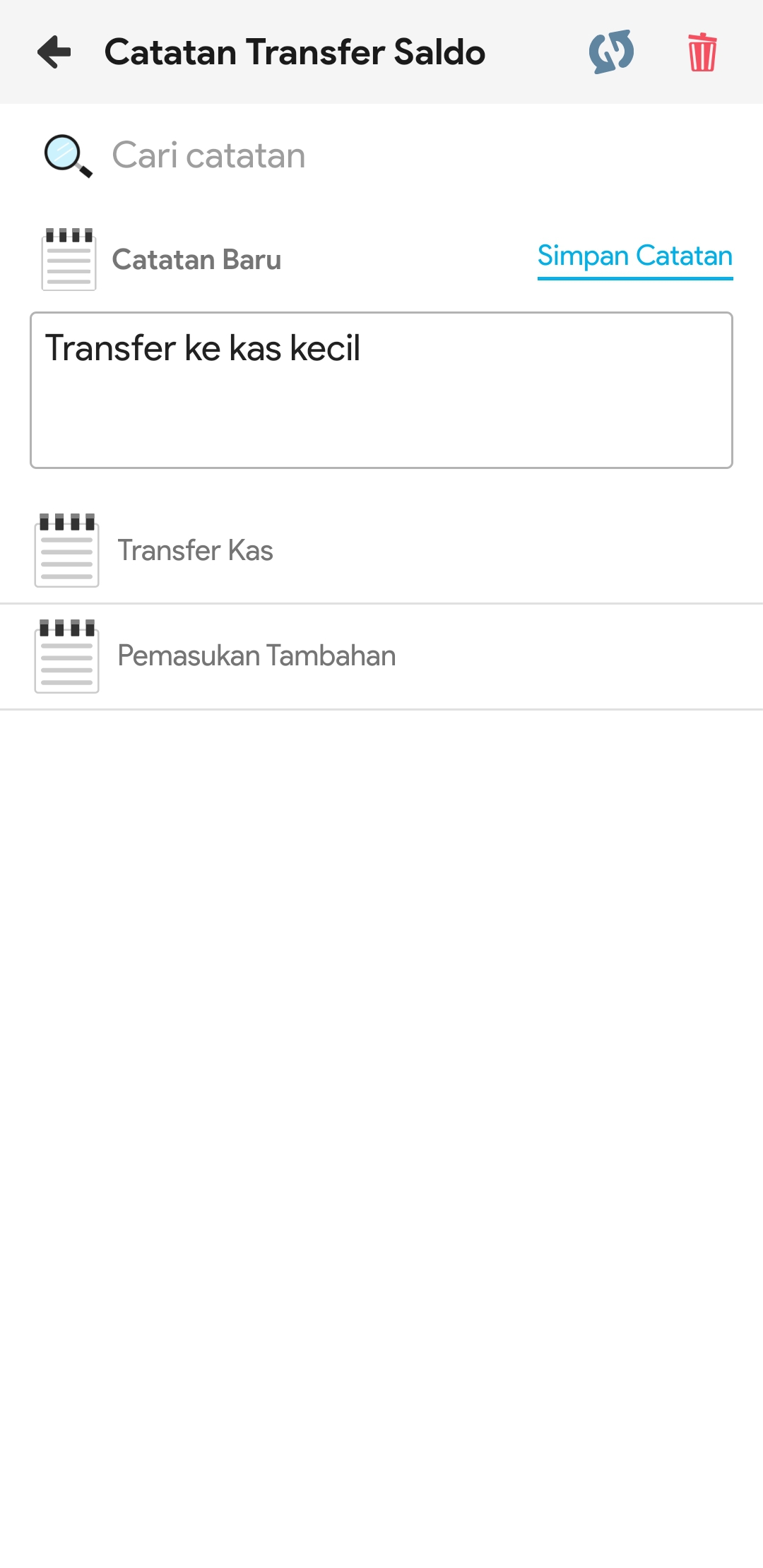This screenshot has width=763, height=1568.
Task: Edit the new note text box
Action: coord(381,390)
